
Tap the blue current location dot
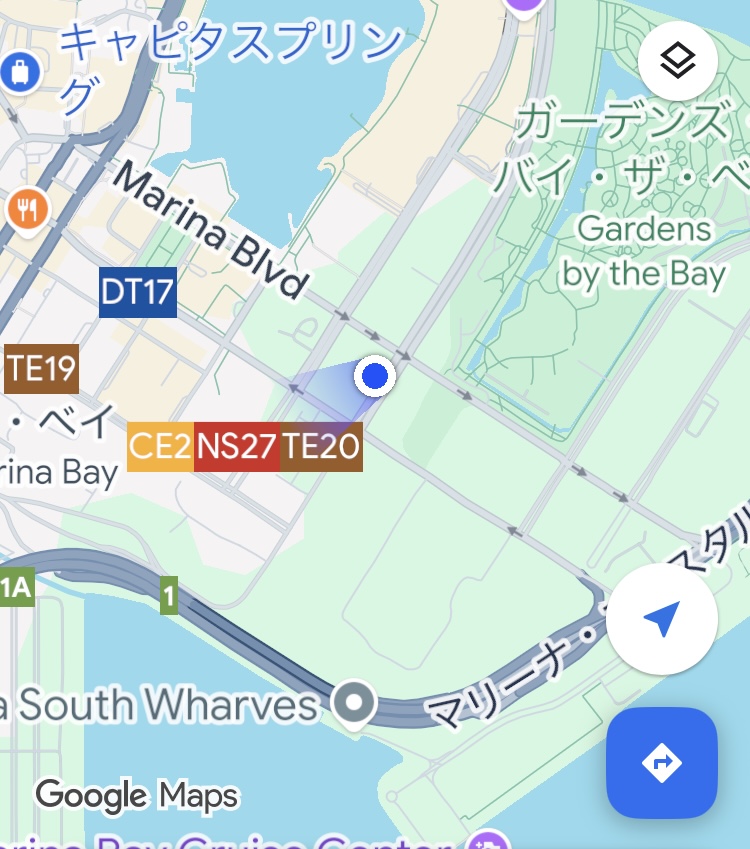375,377
